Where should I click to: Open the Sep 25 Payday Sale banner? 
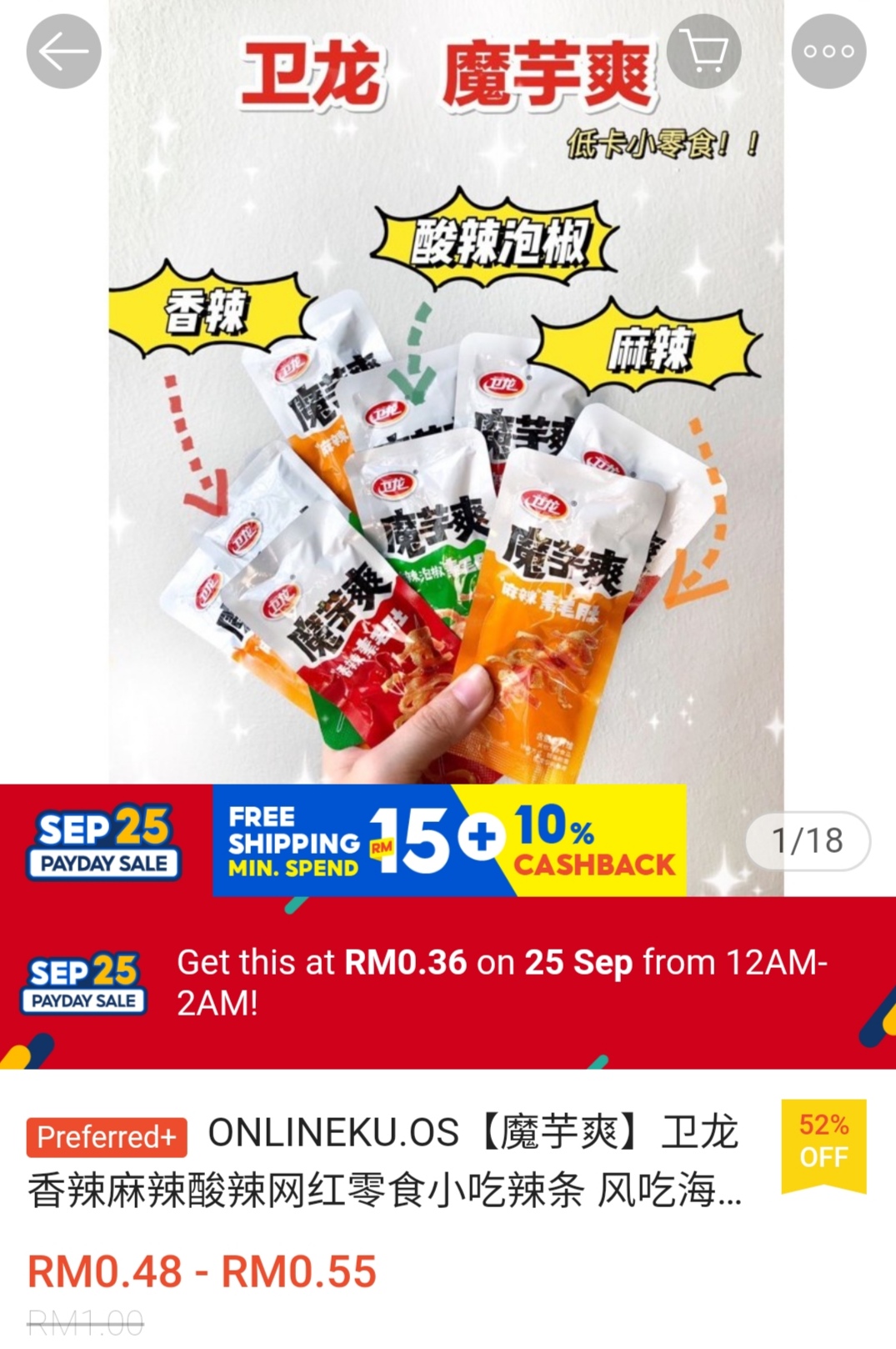[x=448, y=982]
